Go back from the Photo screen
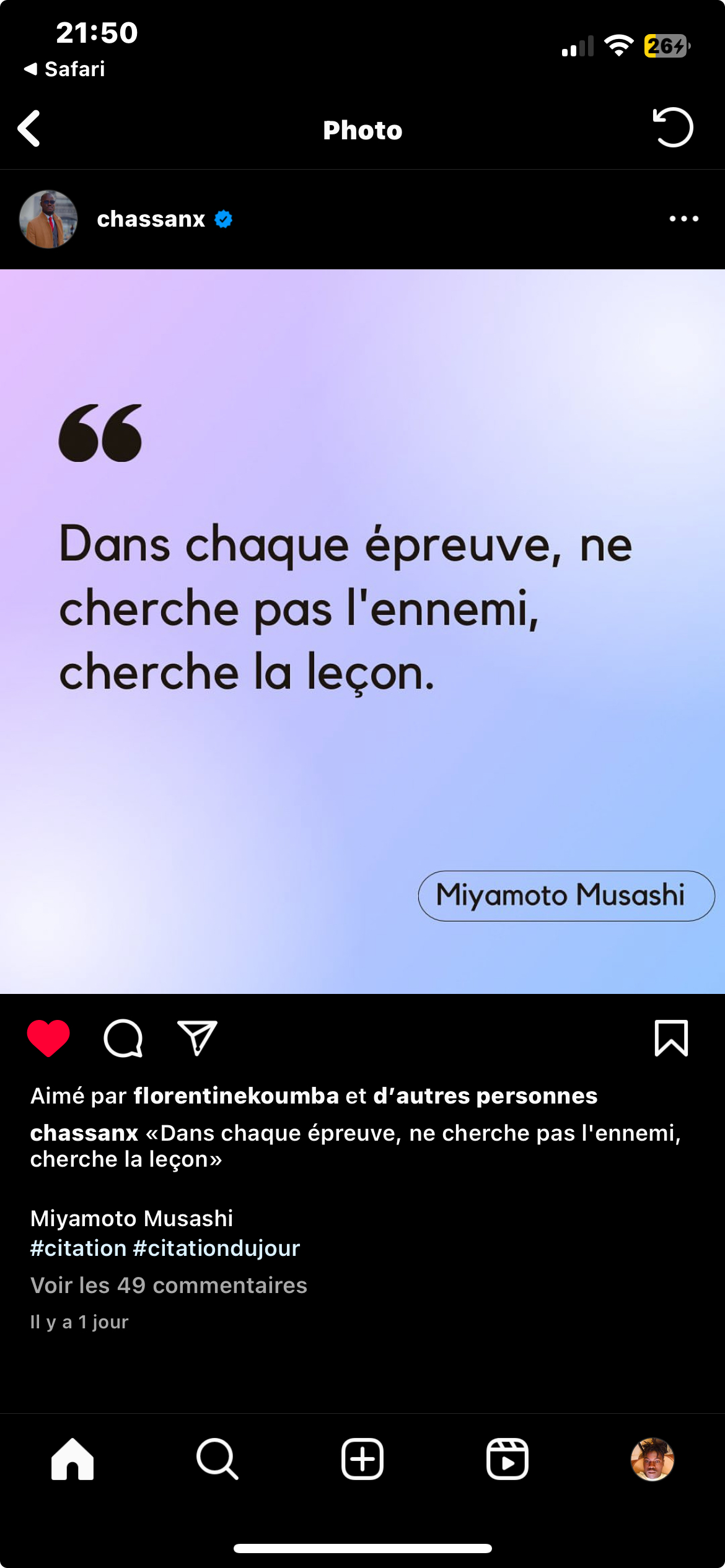This screenshot has width=725, height=1568. pos(29,129)
